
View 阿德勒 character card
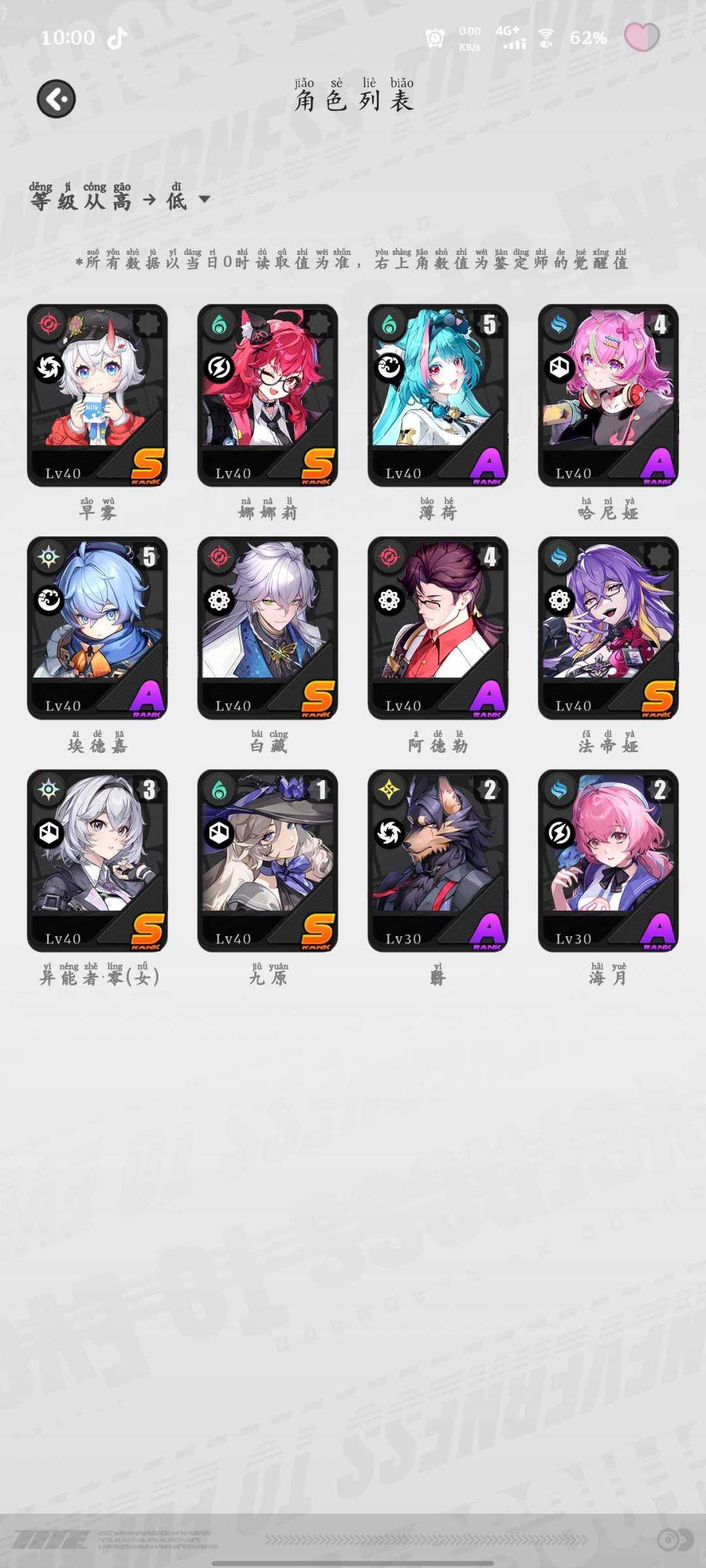coord(437,628)
